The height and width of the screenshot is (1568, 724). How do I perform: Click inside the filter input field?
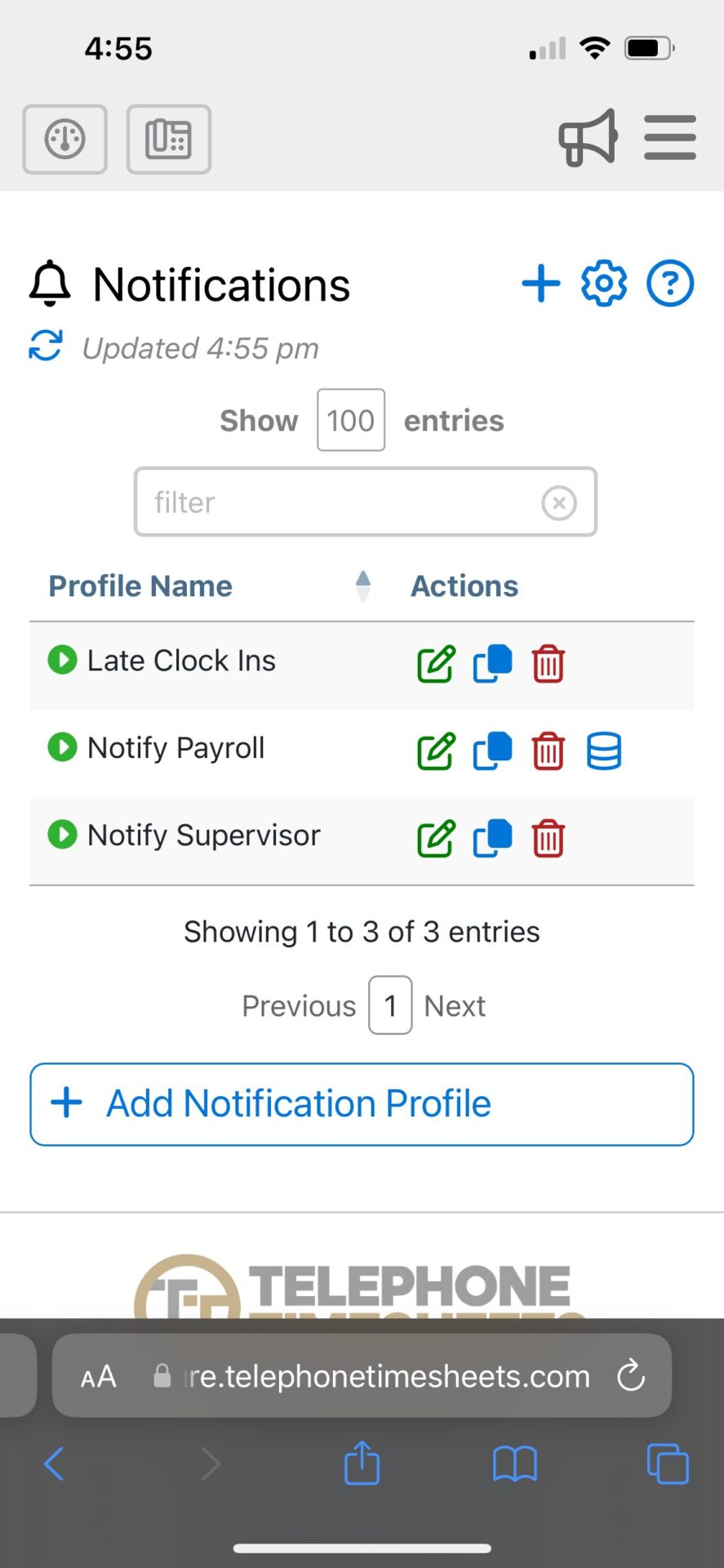[x=326, y=502]
